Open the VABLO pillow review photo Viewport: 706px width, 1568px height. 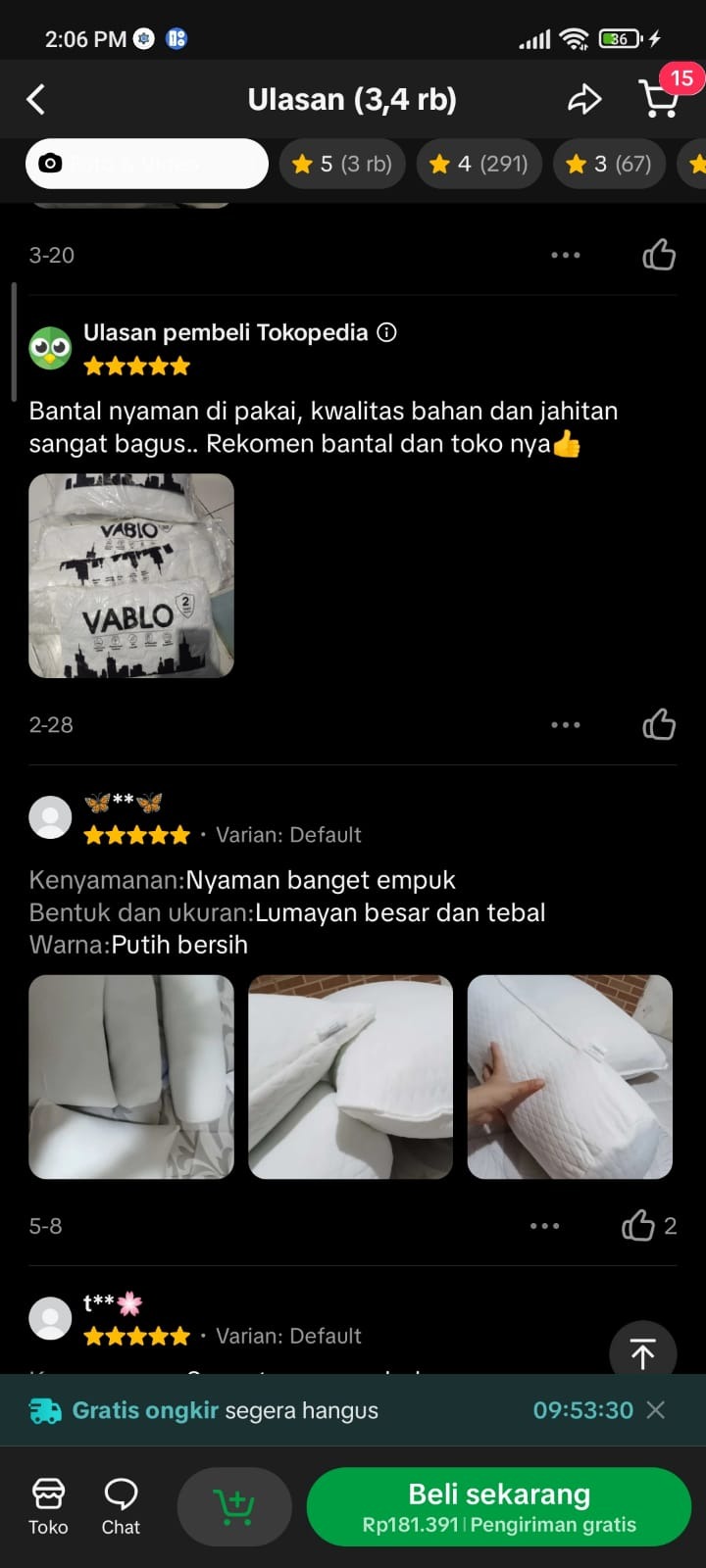[131, 576]
